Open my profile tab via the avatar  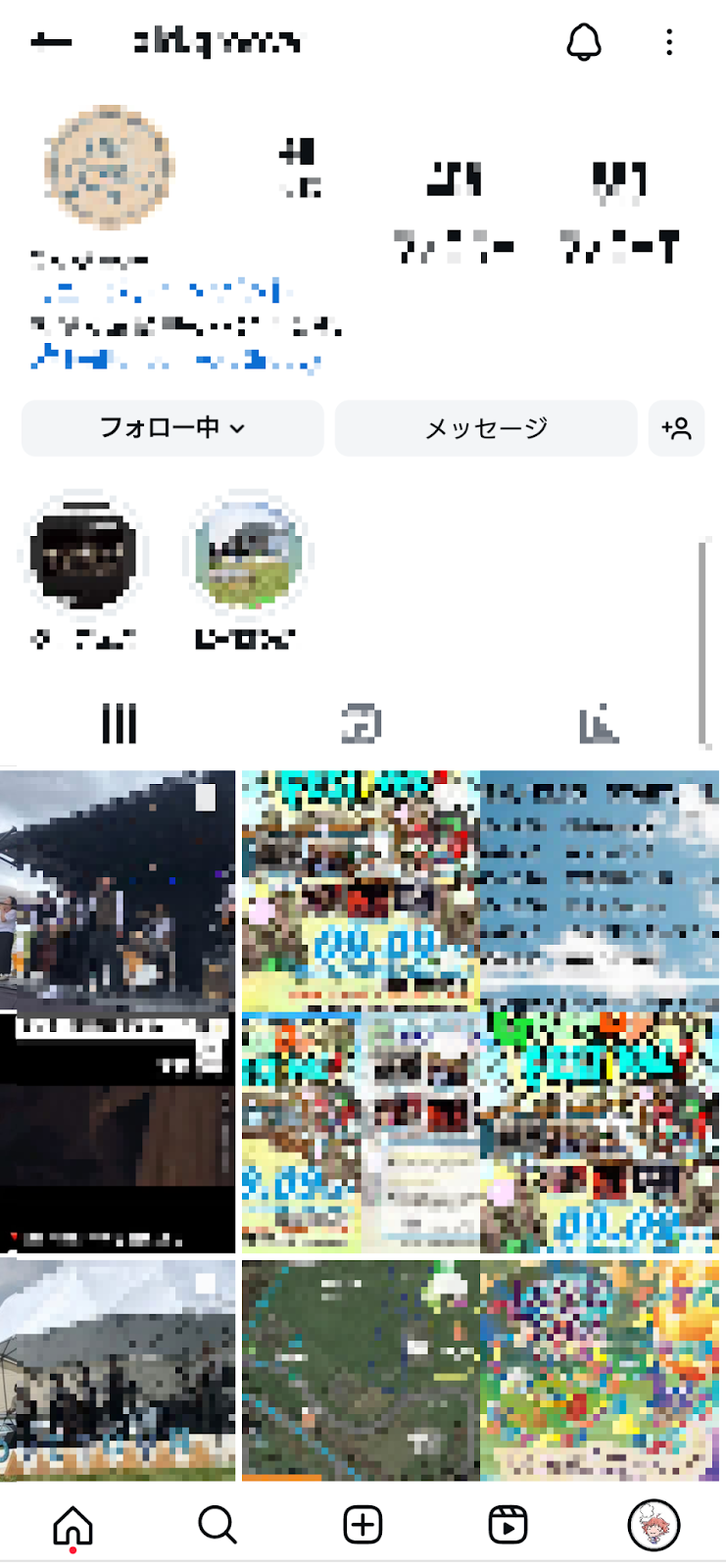(x=653, y=1525)
